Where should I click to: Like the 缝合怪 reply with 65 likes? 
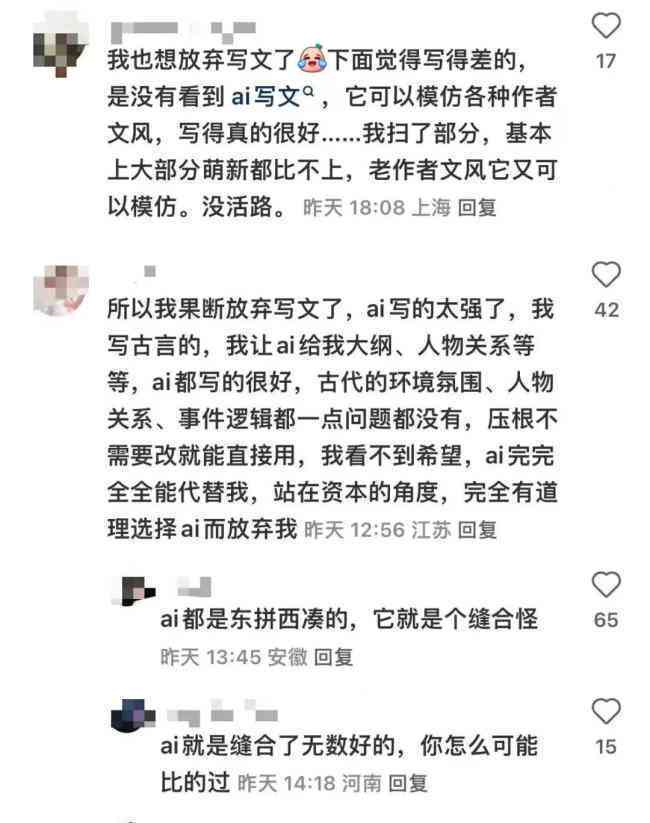pyautogui.click(x=606, y=584)
